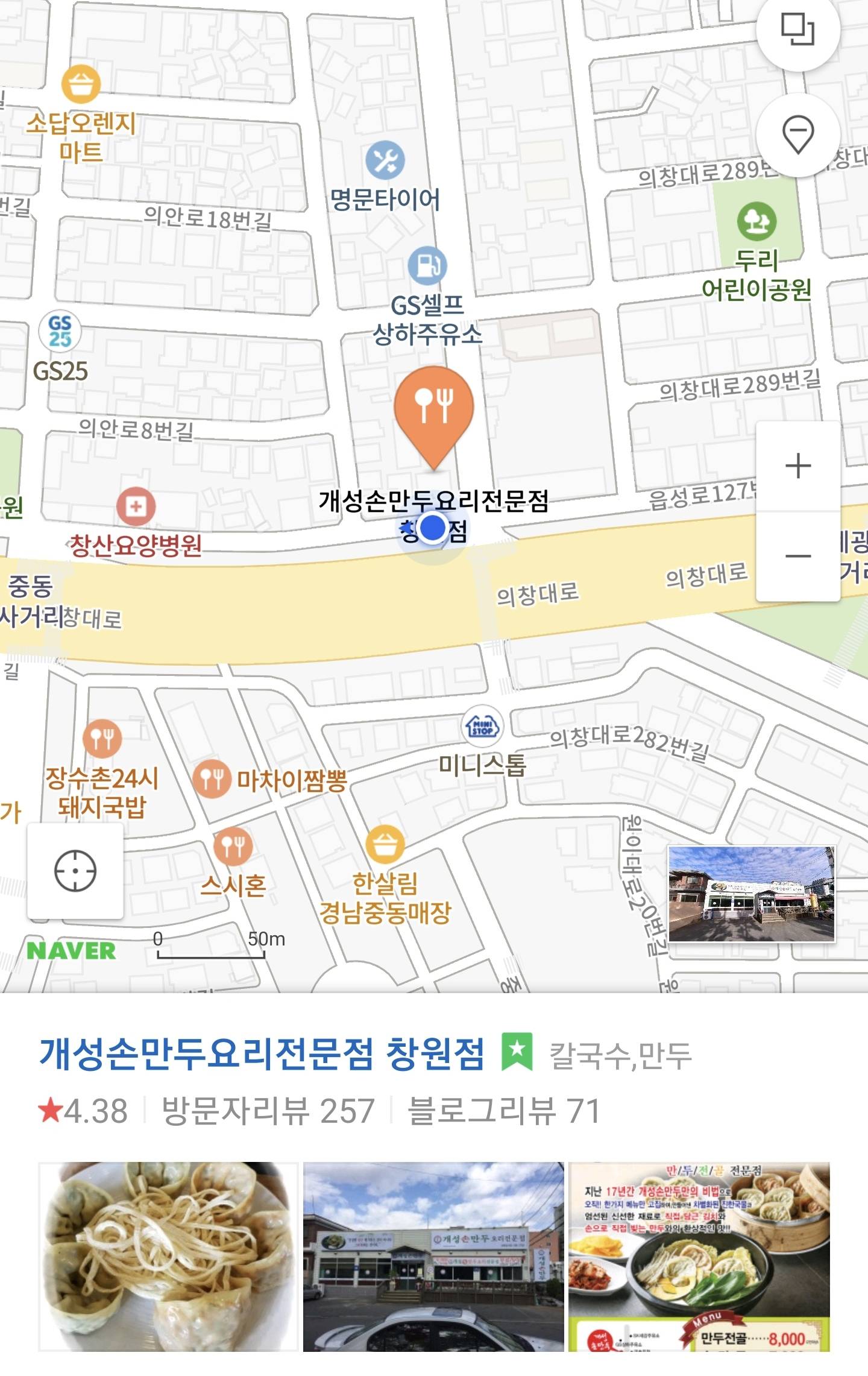This screenshot has height=1376, width=868.
Task: Center map on my current location
Action: tap(75, 871)
